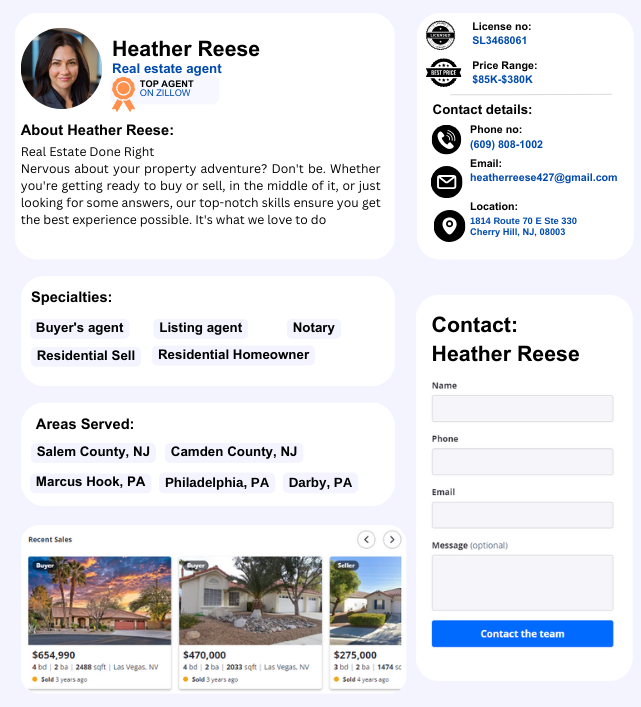Tap the optional Message box
641x707 pixels.
522,582
